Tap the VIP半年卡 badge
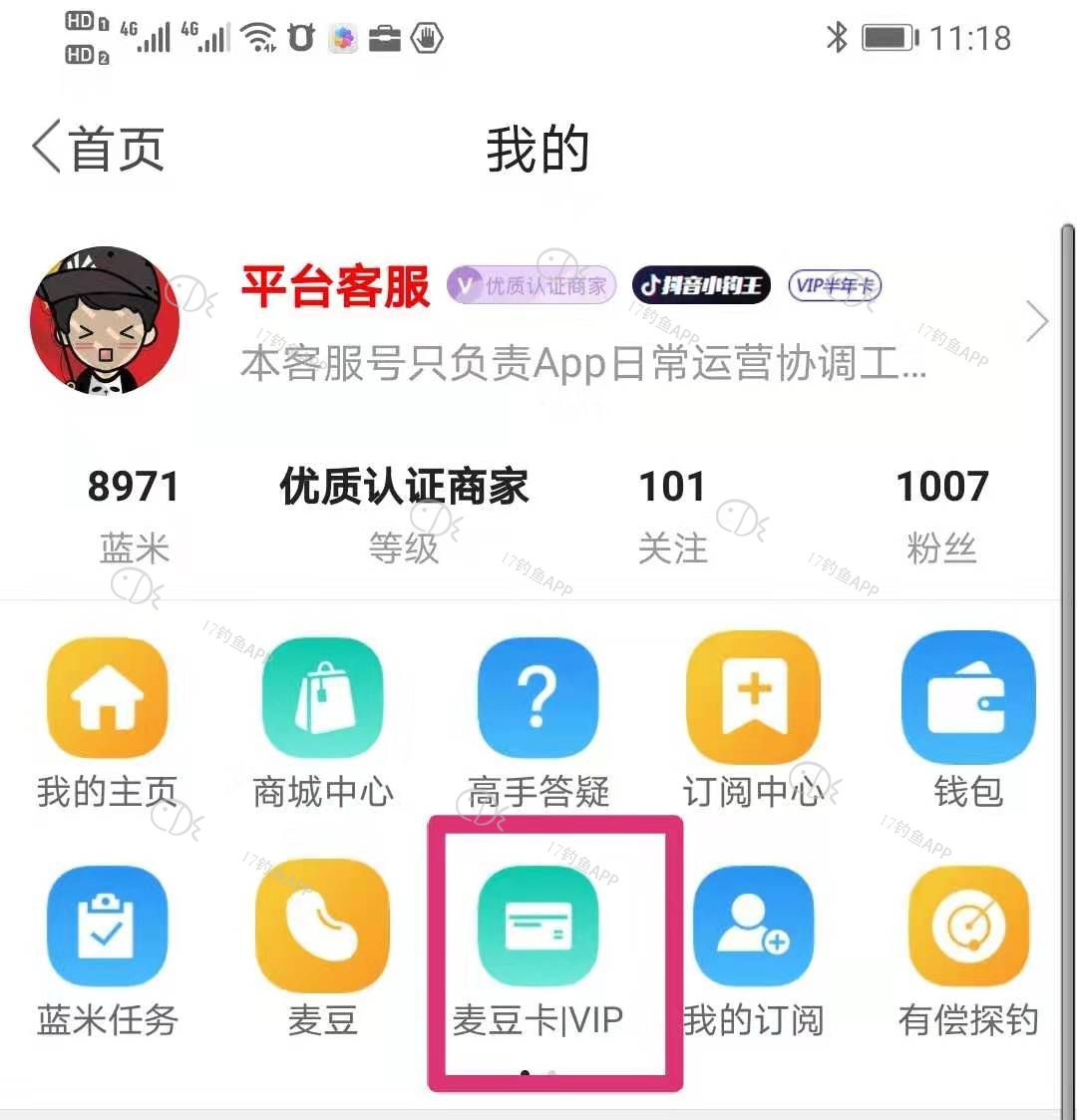Viewport: 1077px width, 1120px height. [x=835, y=285]
